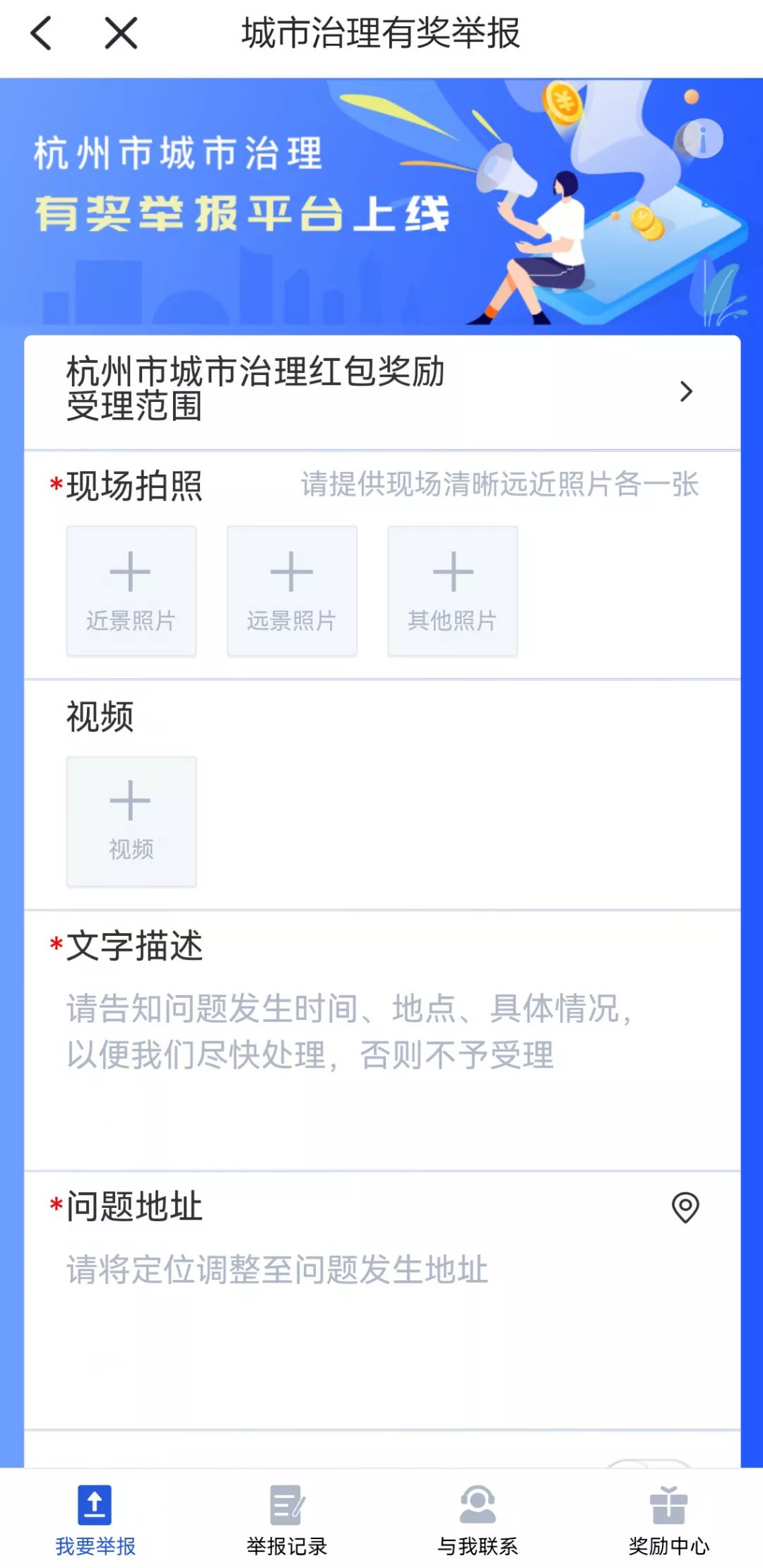
Task: Add a 远景照片 photo
Action: pos(292,590)
